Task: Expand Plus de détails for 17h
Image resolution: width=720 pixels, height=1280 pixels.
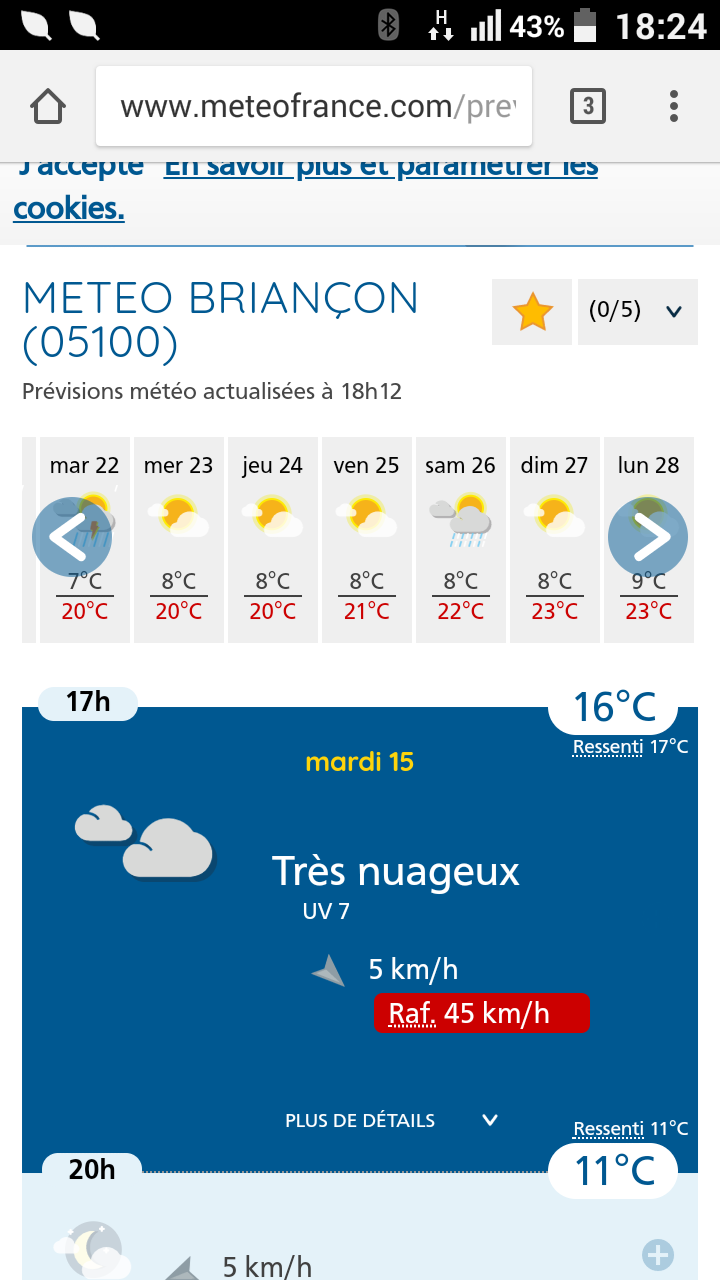Action: click(390, 1121)
